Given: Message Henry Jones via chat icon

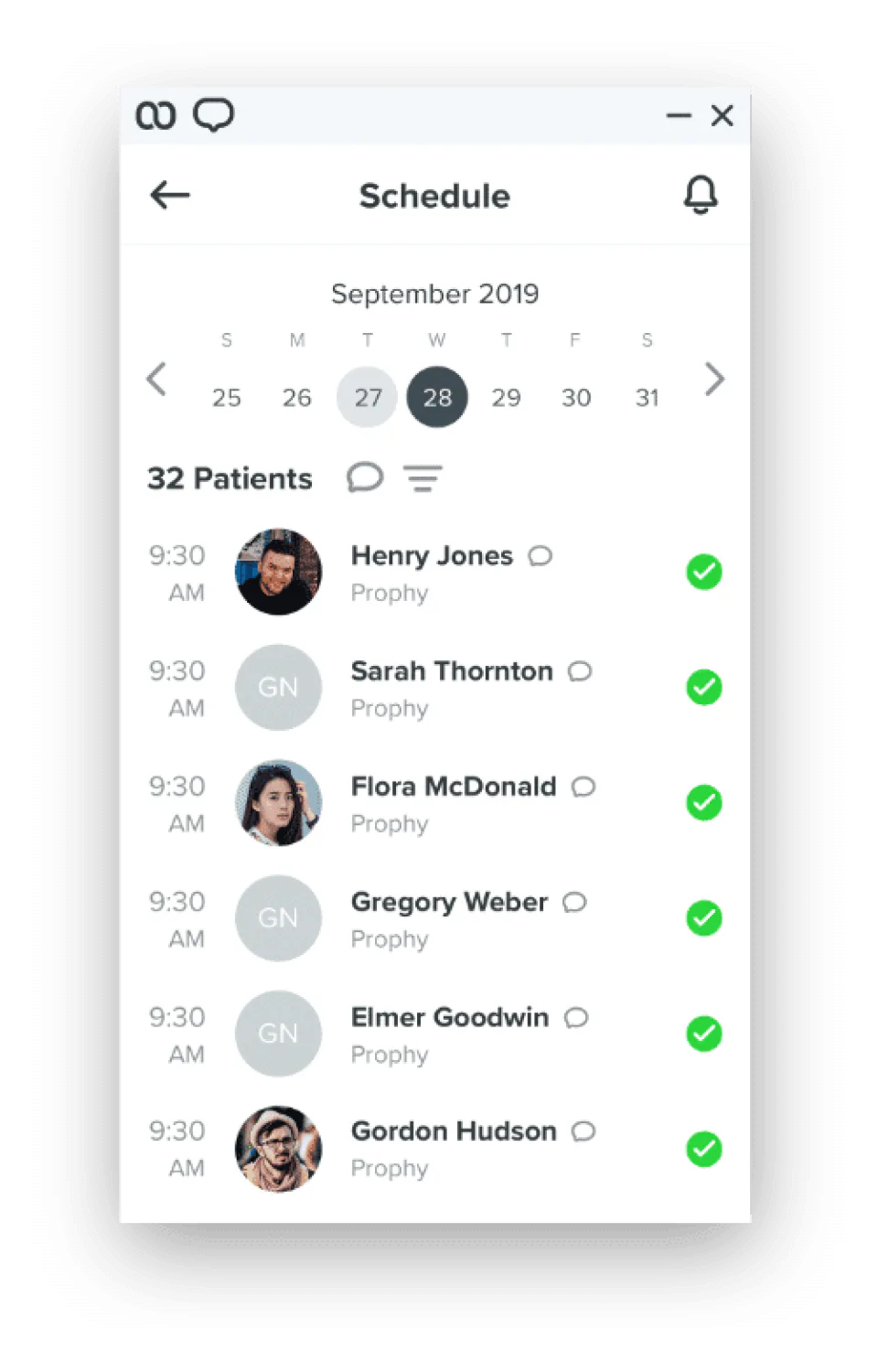Looking at the screenshot, I should [541, 556].
